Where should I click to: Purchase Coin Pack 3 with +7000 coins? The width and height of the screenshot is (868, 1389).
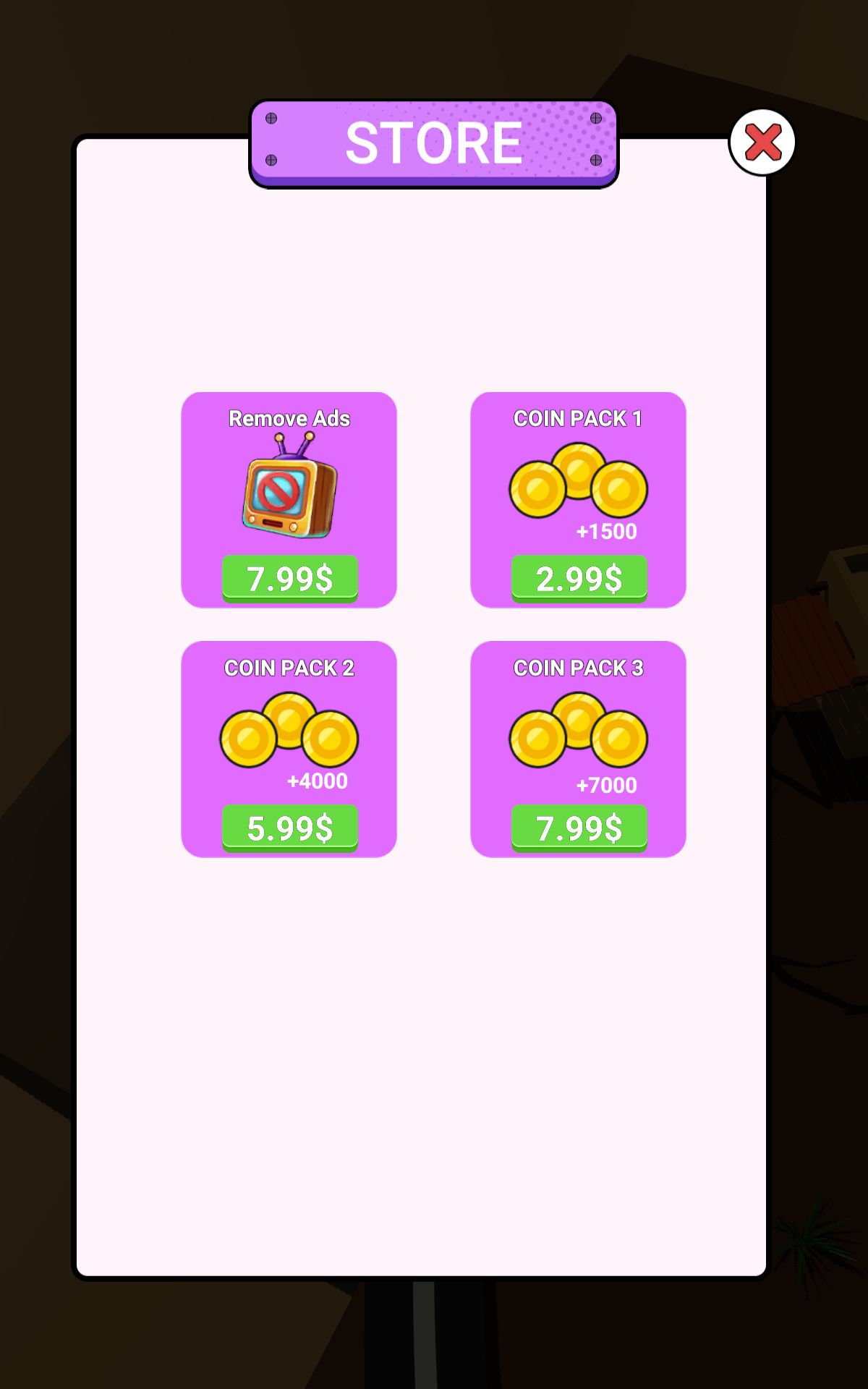[579, 828]
